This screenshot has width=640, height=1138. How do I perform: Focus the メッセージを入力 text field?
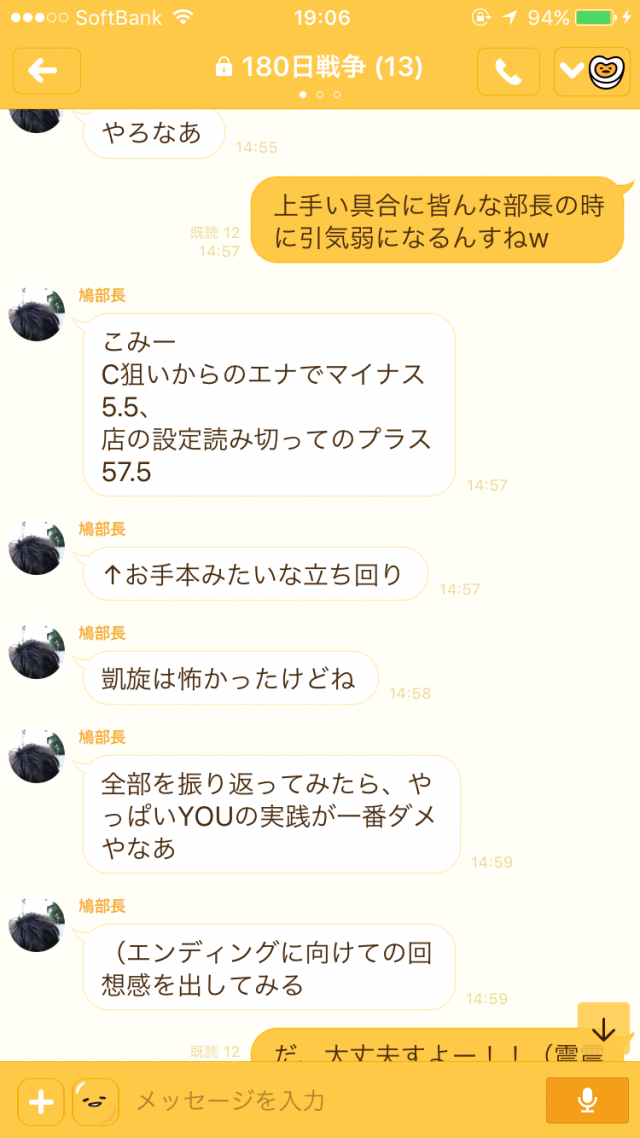[x=330, y=1102]
